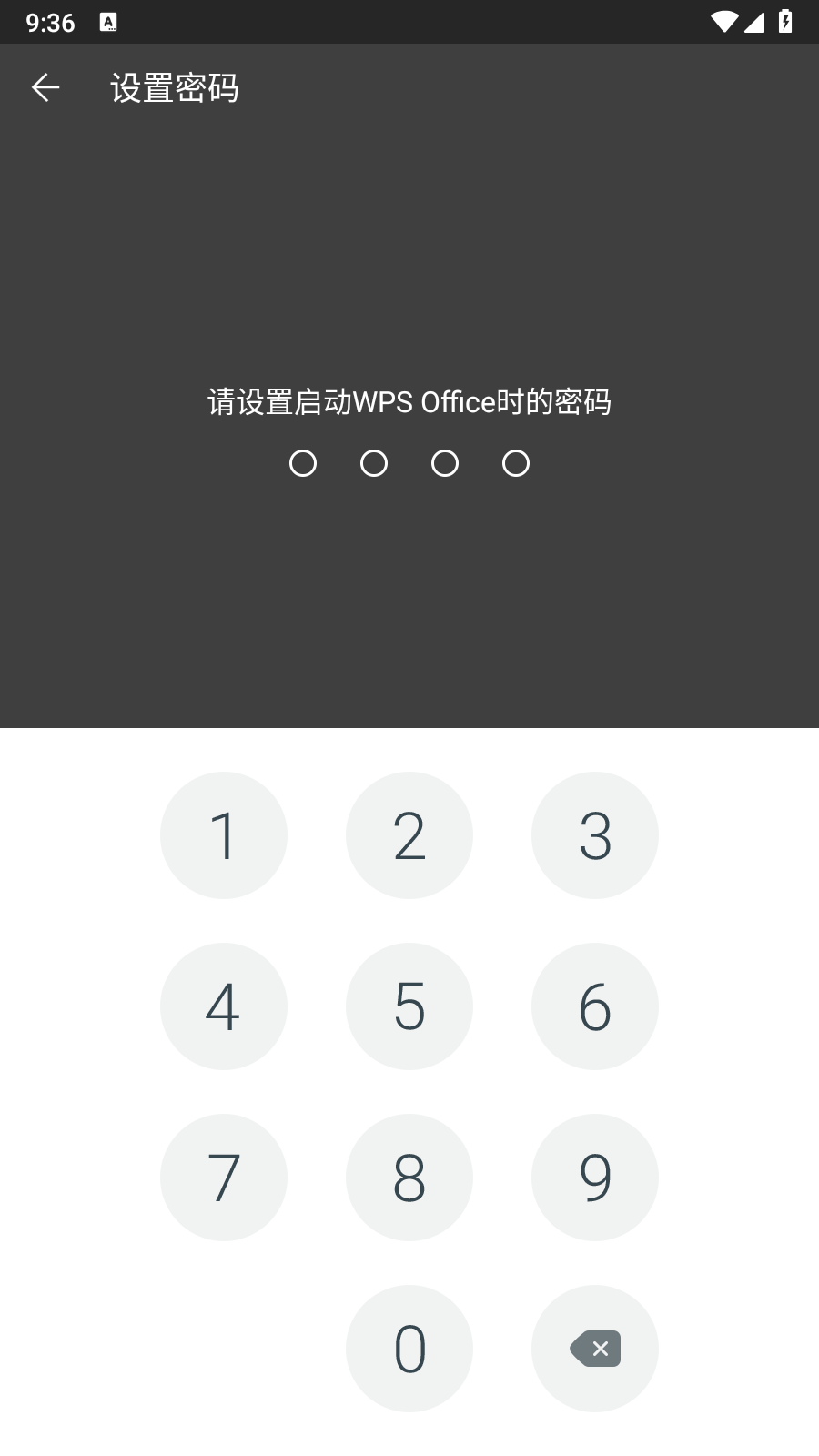Enter digit 9 on the keypad
Screen dimensions: 819x1456
click(x=595, y=1178)
